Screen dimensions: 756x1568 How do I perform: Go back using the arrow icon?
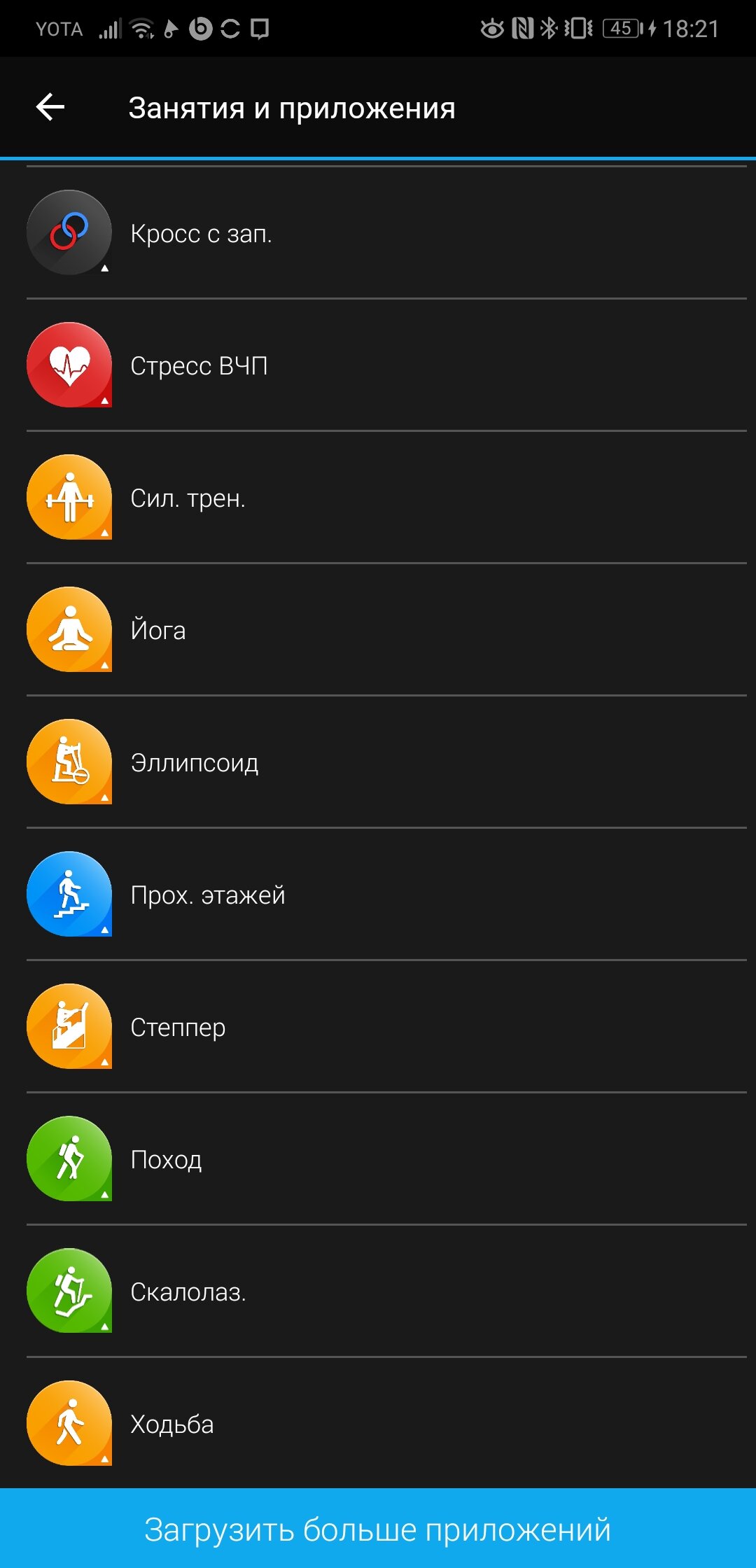(50, 107)
